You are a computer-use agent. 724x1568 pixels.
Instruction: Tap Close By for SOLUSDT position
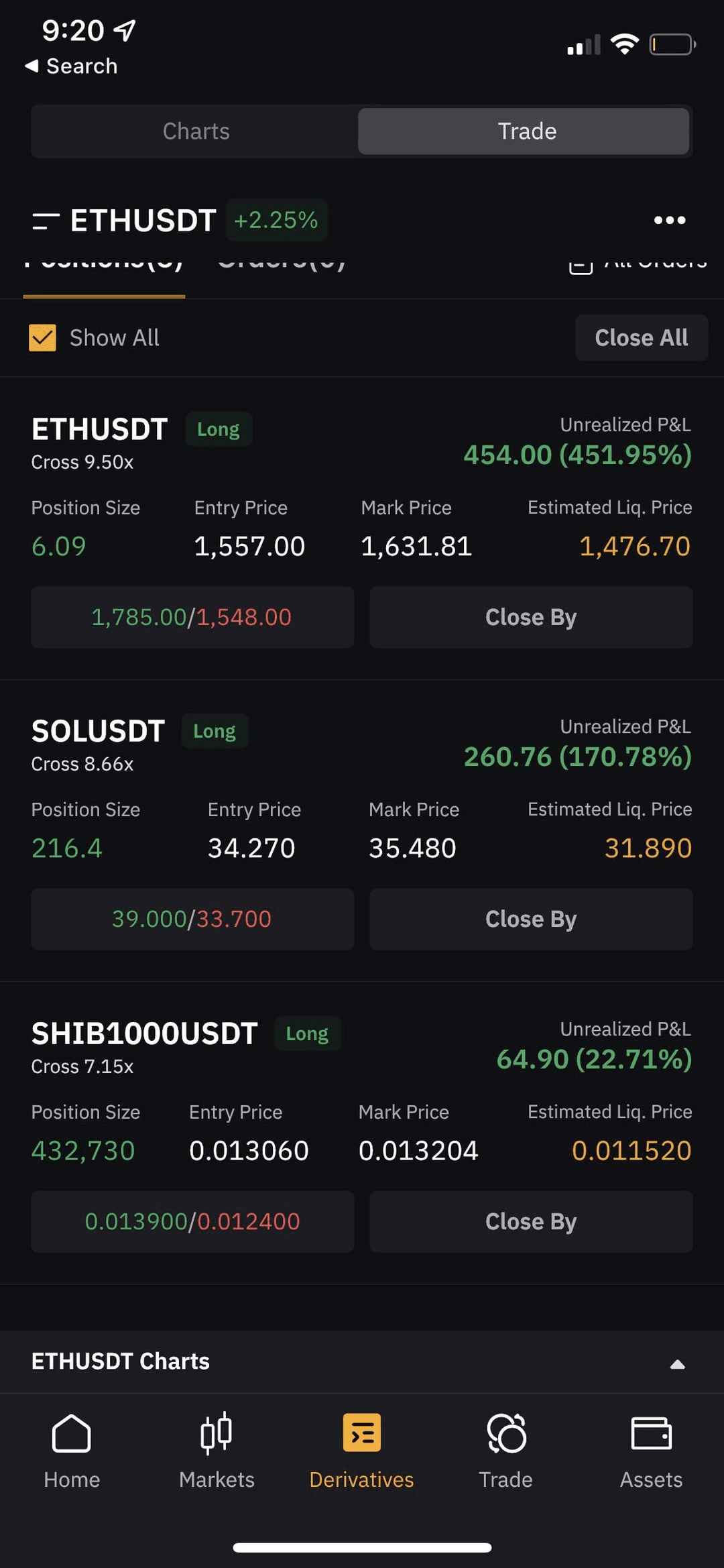pos(530,919)
